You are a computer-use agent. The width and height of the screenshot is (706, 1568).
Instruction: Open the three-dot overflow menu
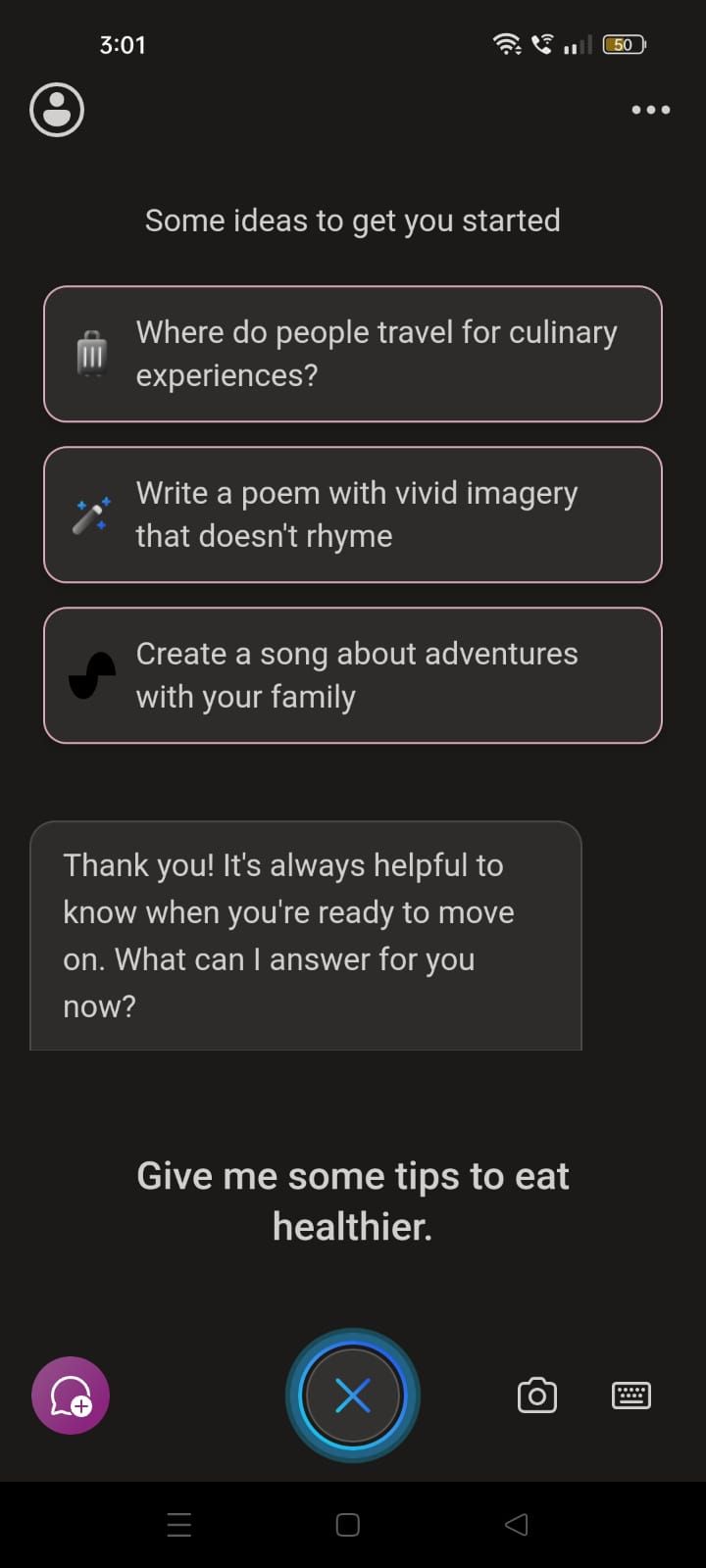coord(650,110)
